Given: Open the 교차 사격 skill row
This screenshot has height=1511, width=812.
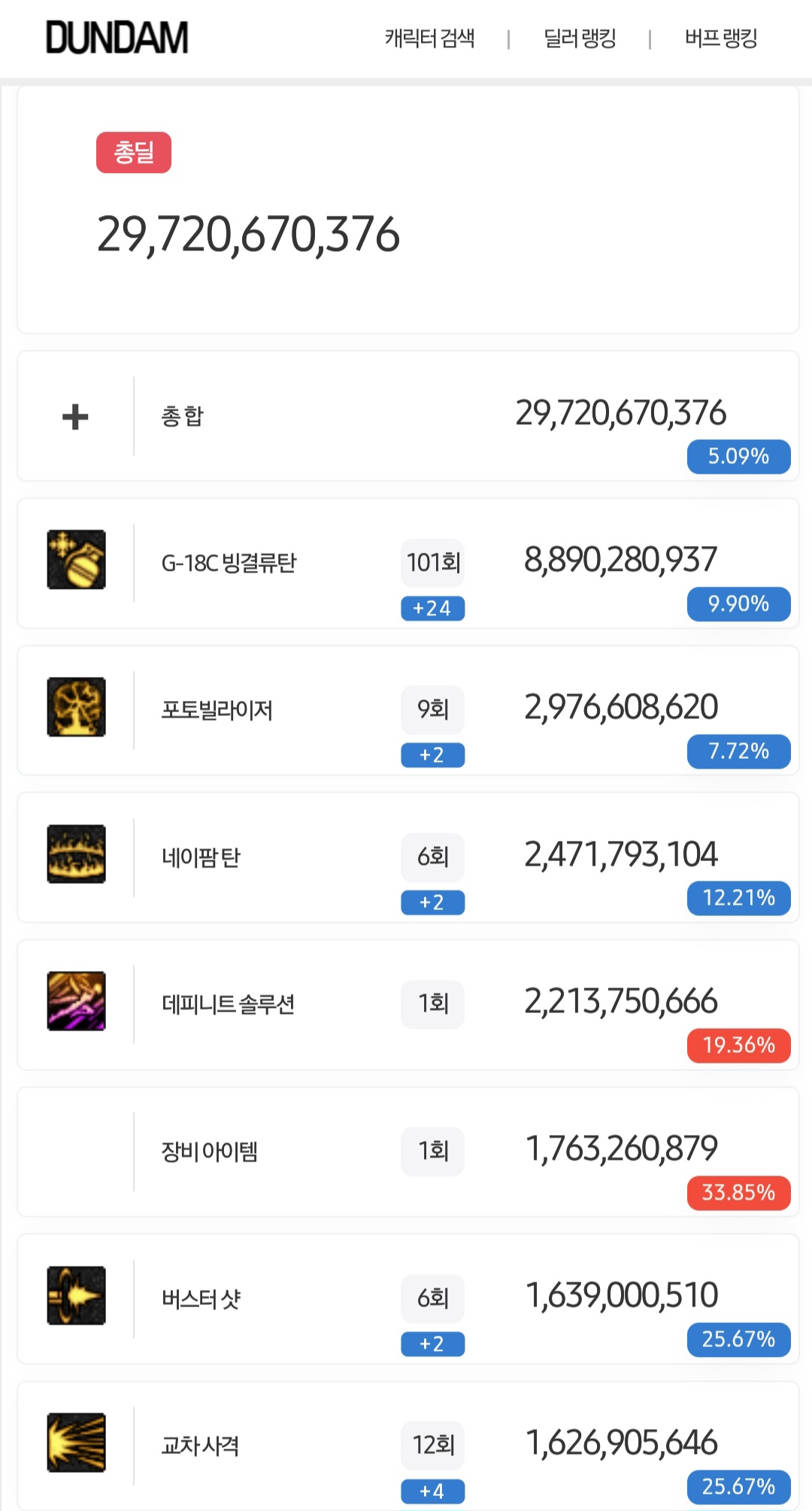Looking at the screenshot, I should click(408, 1446).
